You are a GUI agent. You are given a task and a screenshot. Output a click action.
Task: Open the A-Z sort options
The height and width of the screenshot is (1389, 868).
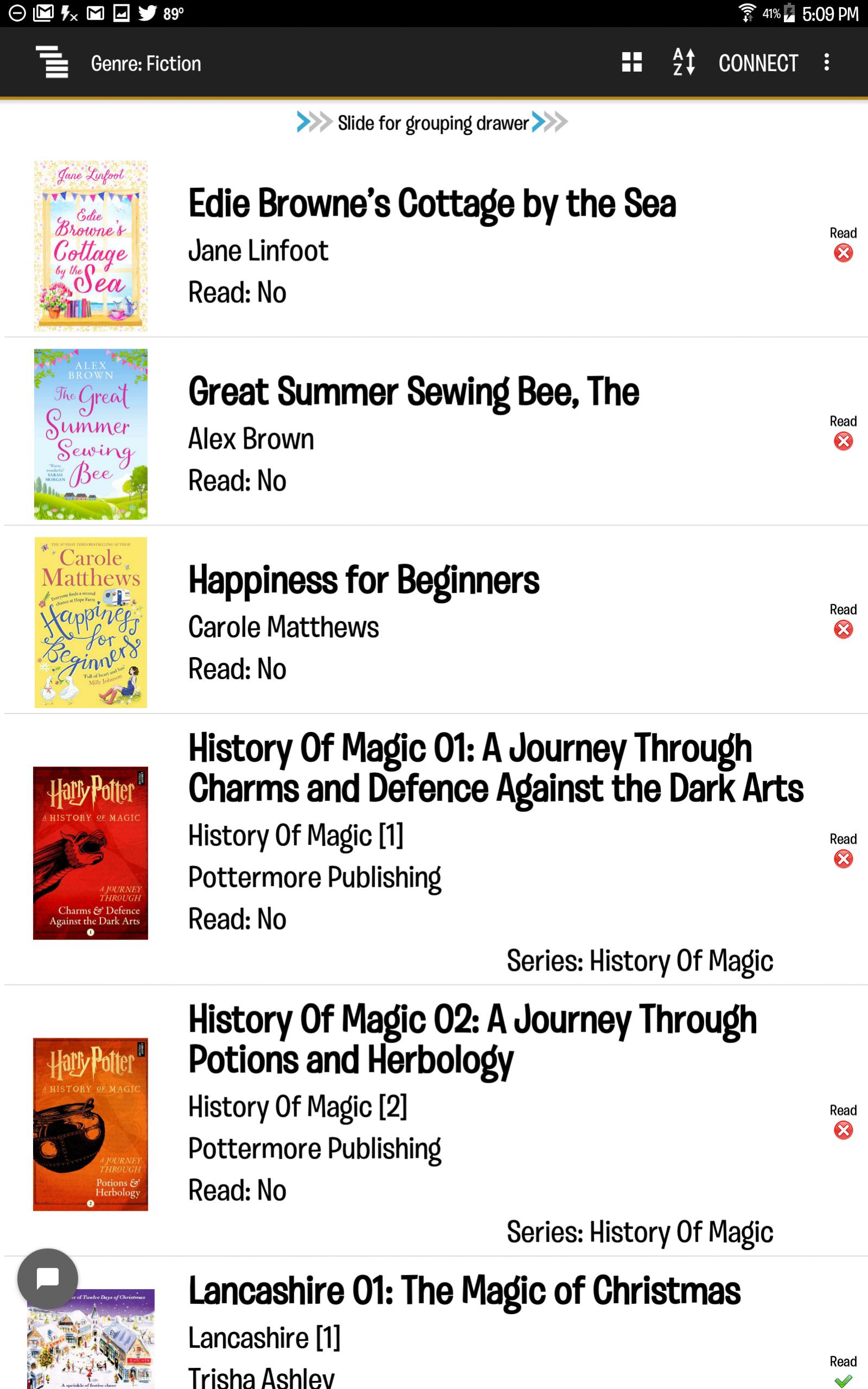[683, 62]
